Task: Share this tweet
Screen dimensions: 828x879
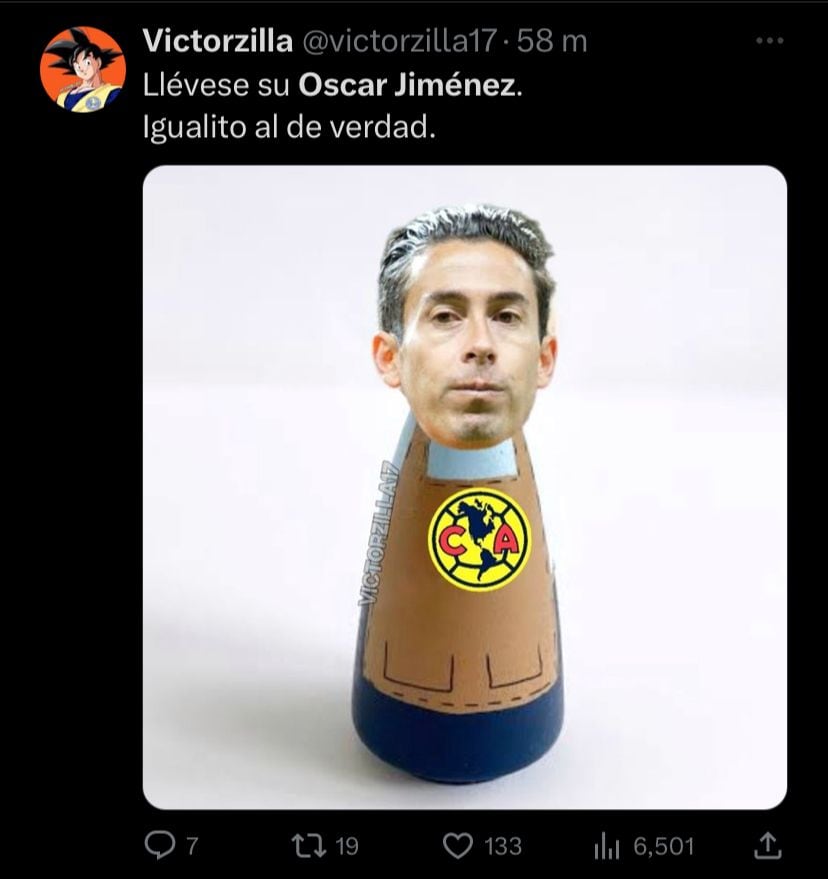Action: click(x=767, y=846)
